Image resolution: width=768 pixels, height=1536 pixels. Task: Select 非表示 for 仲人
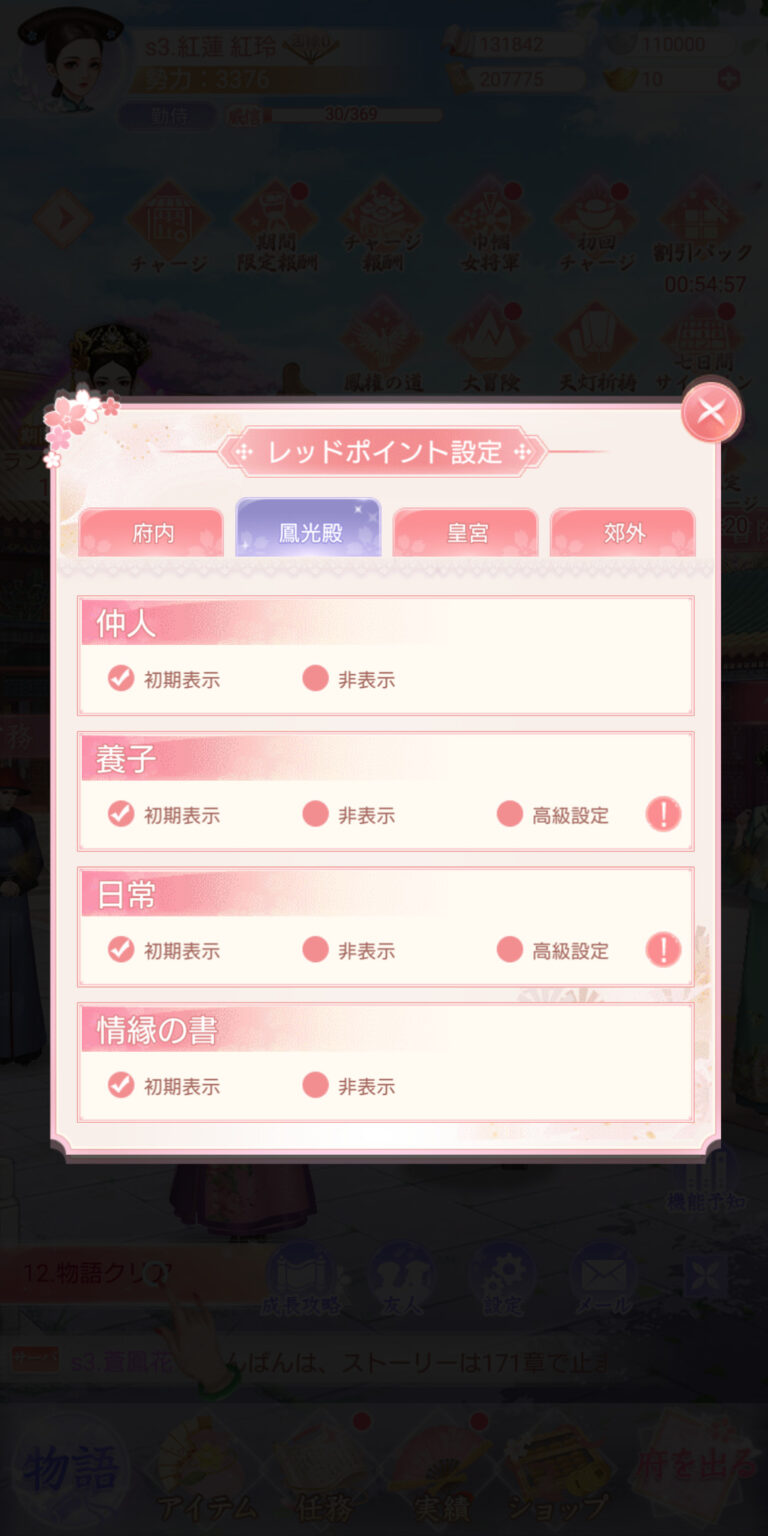pyautogui.click(x=316, y=680)
